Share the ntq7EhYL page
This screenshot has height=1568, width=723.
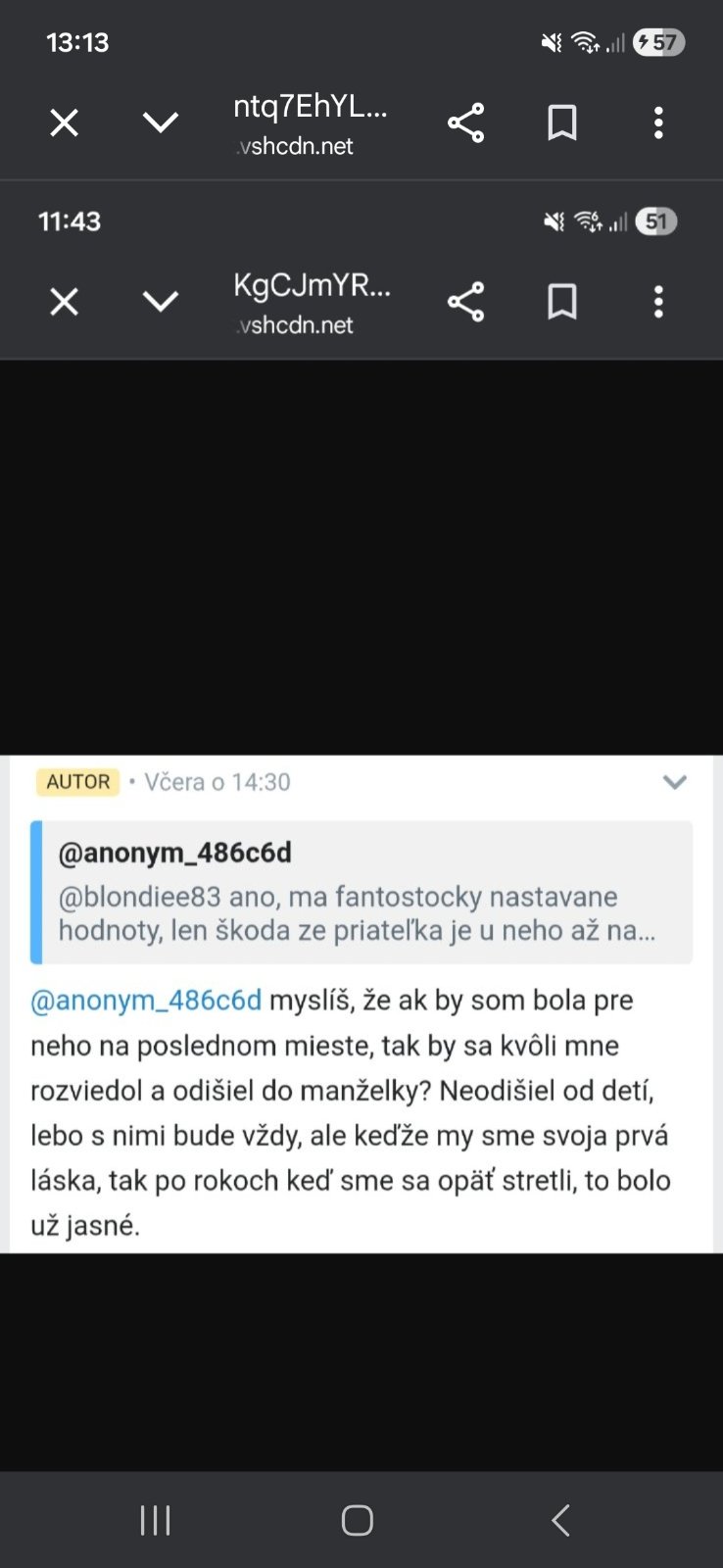[465, 122]
